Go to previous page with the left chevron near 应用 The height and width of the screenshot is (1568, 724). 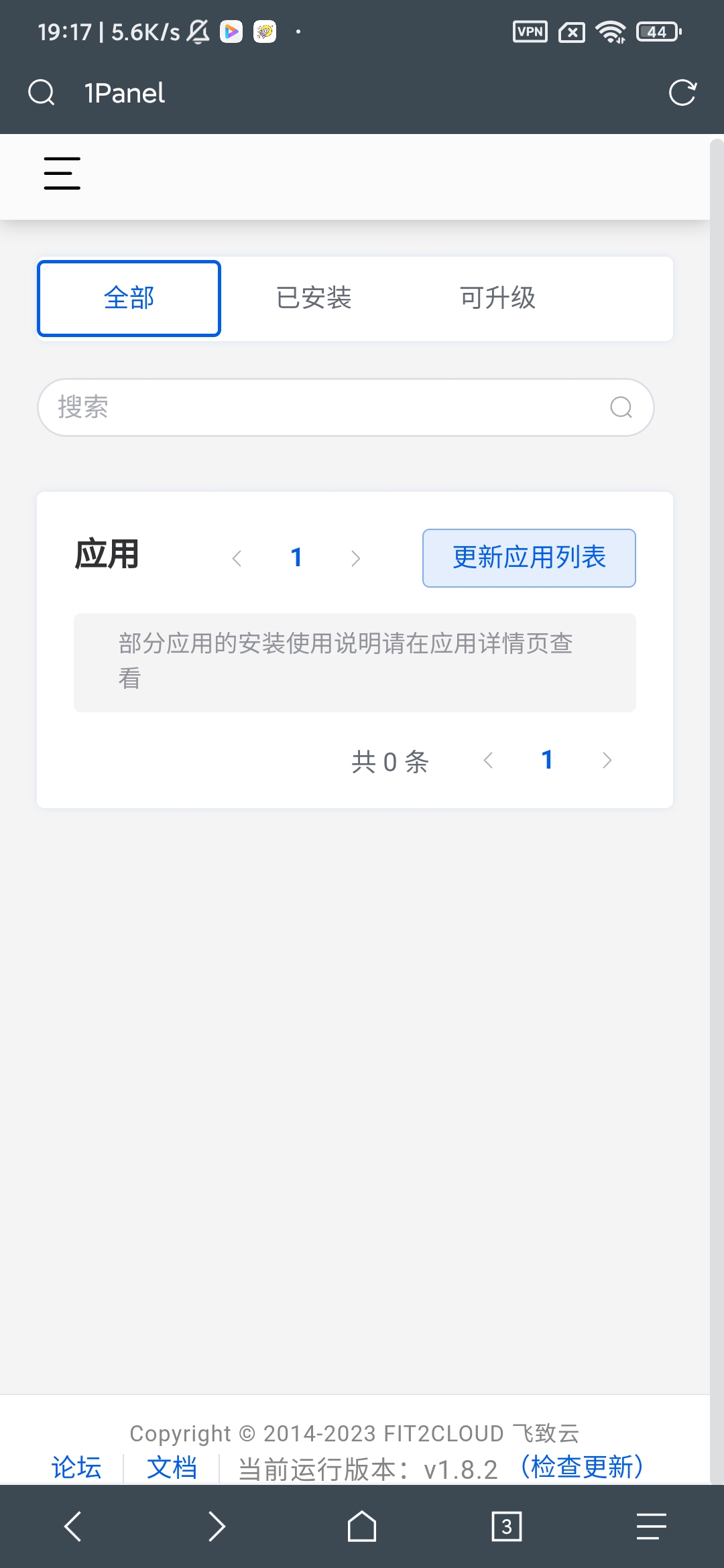click(237, 558)
